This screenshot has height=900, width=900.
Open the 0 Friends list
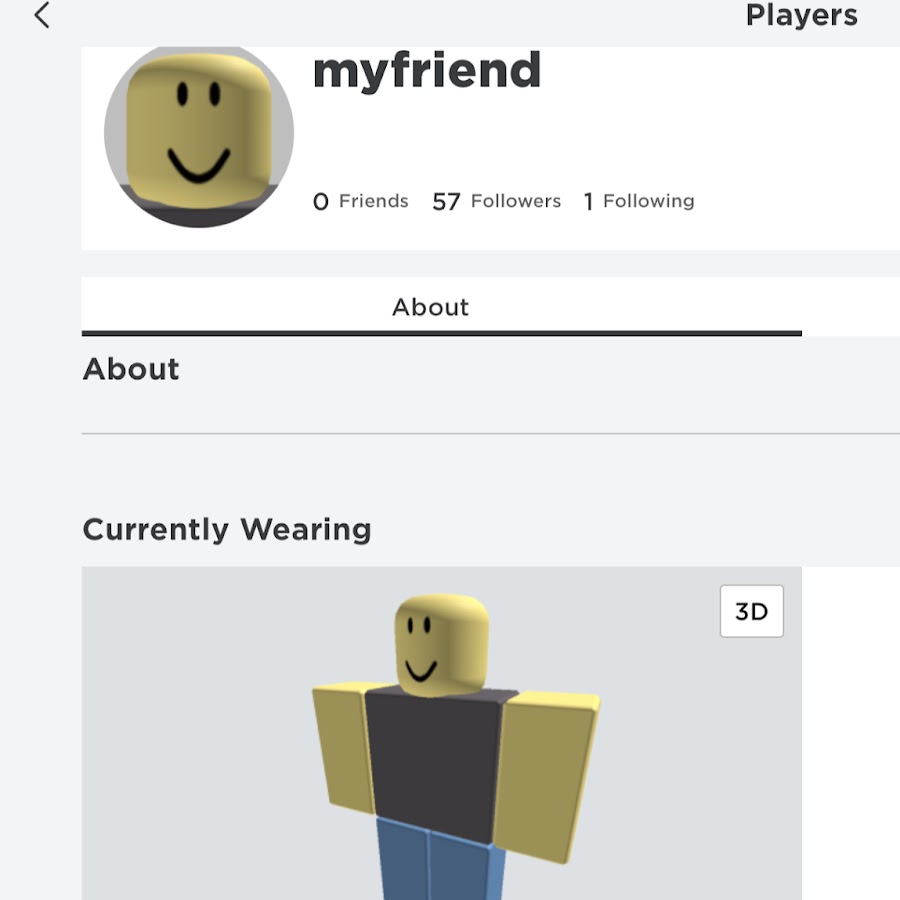[361, 202]
